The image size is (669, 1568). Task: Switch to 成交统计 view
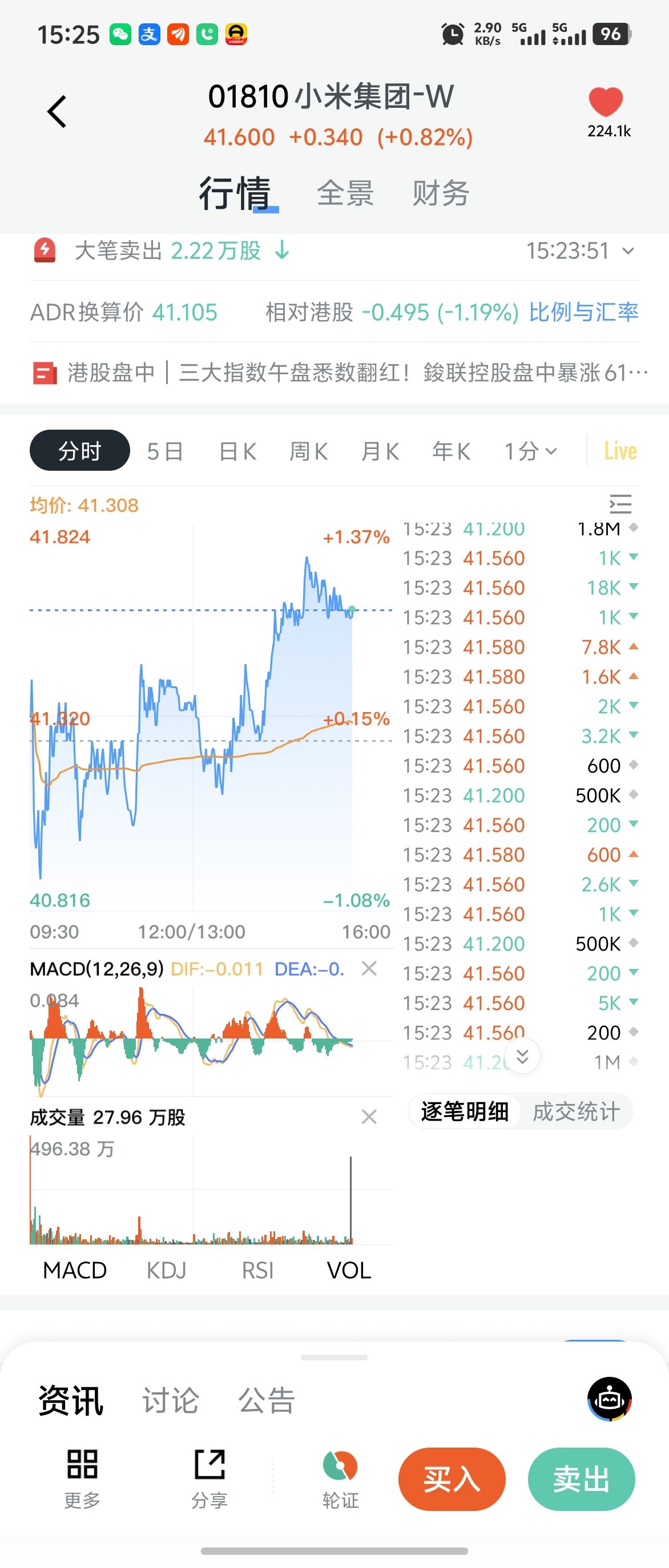click(576, 1112)
